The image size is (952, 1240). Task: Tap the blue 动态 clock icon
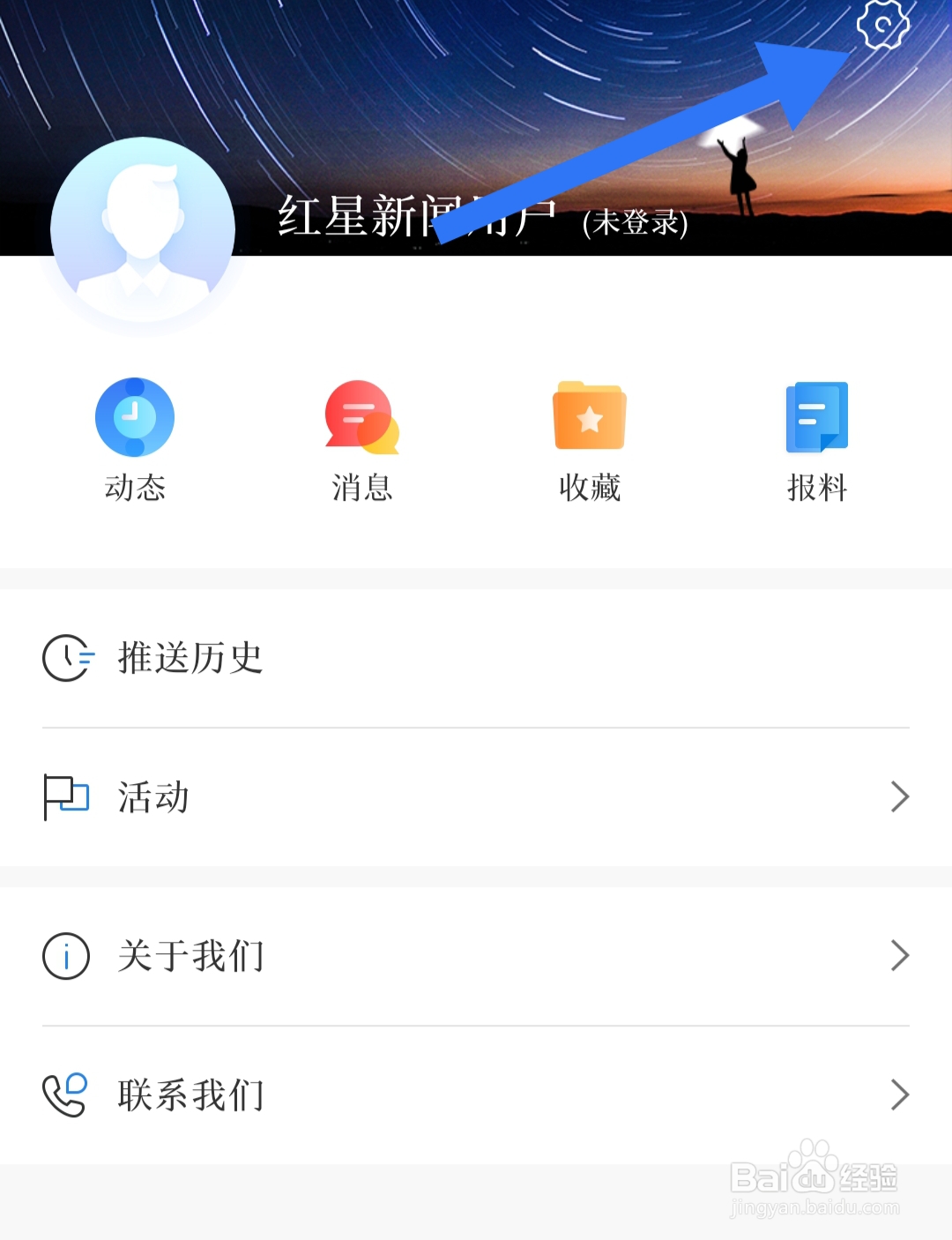135,416
